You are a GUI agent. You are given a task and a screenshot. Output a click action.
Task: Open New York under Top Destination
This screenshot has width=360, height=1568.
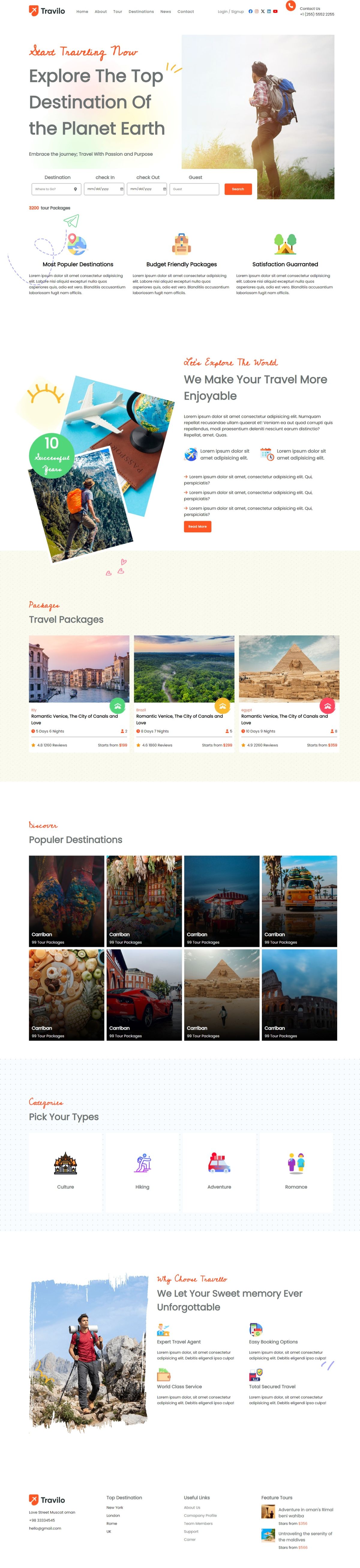click(115, 1508)
